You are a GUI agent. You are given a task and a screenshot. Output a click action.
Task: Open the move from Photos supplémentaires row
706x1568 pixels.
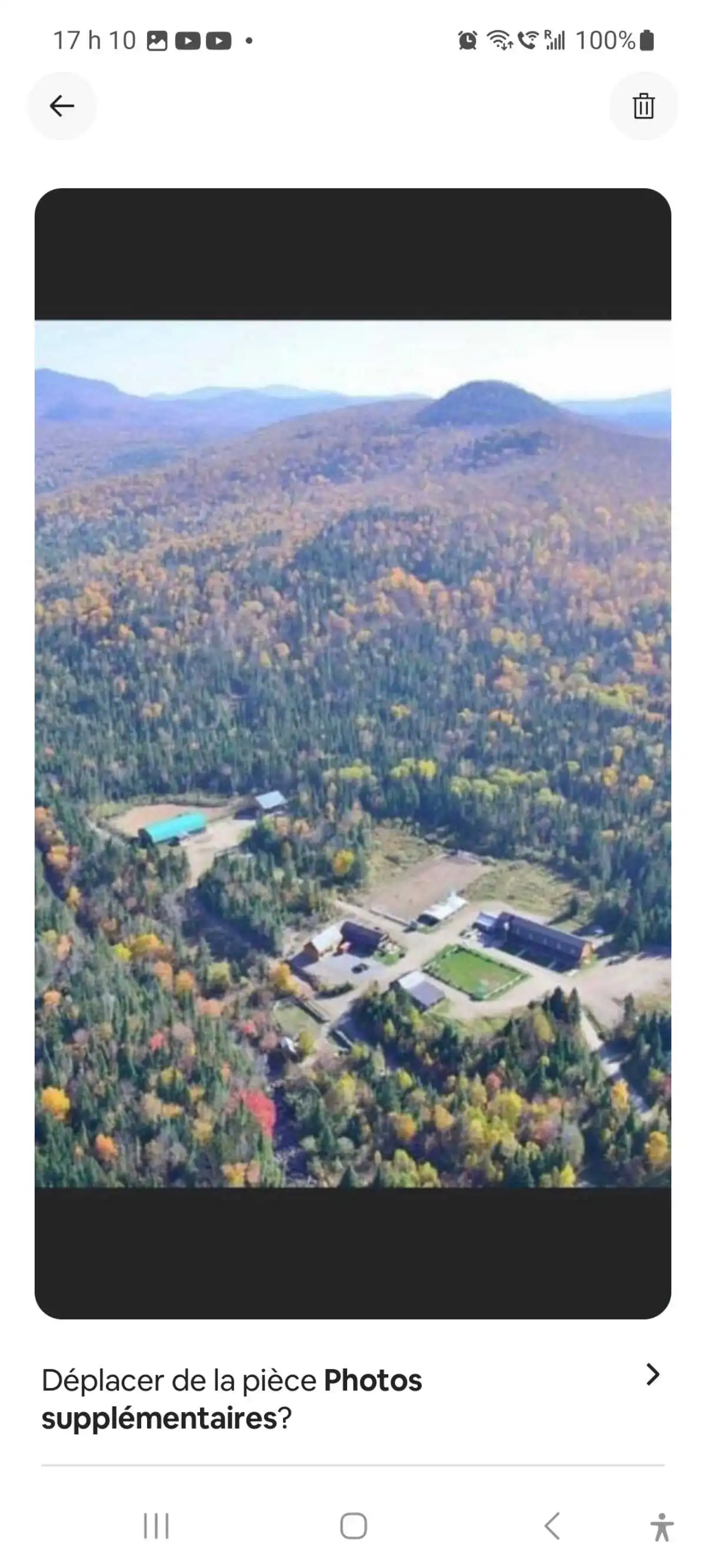[x=352, y=1399]
